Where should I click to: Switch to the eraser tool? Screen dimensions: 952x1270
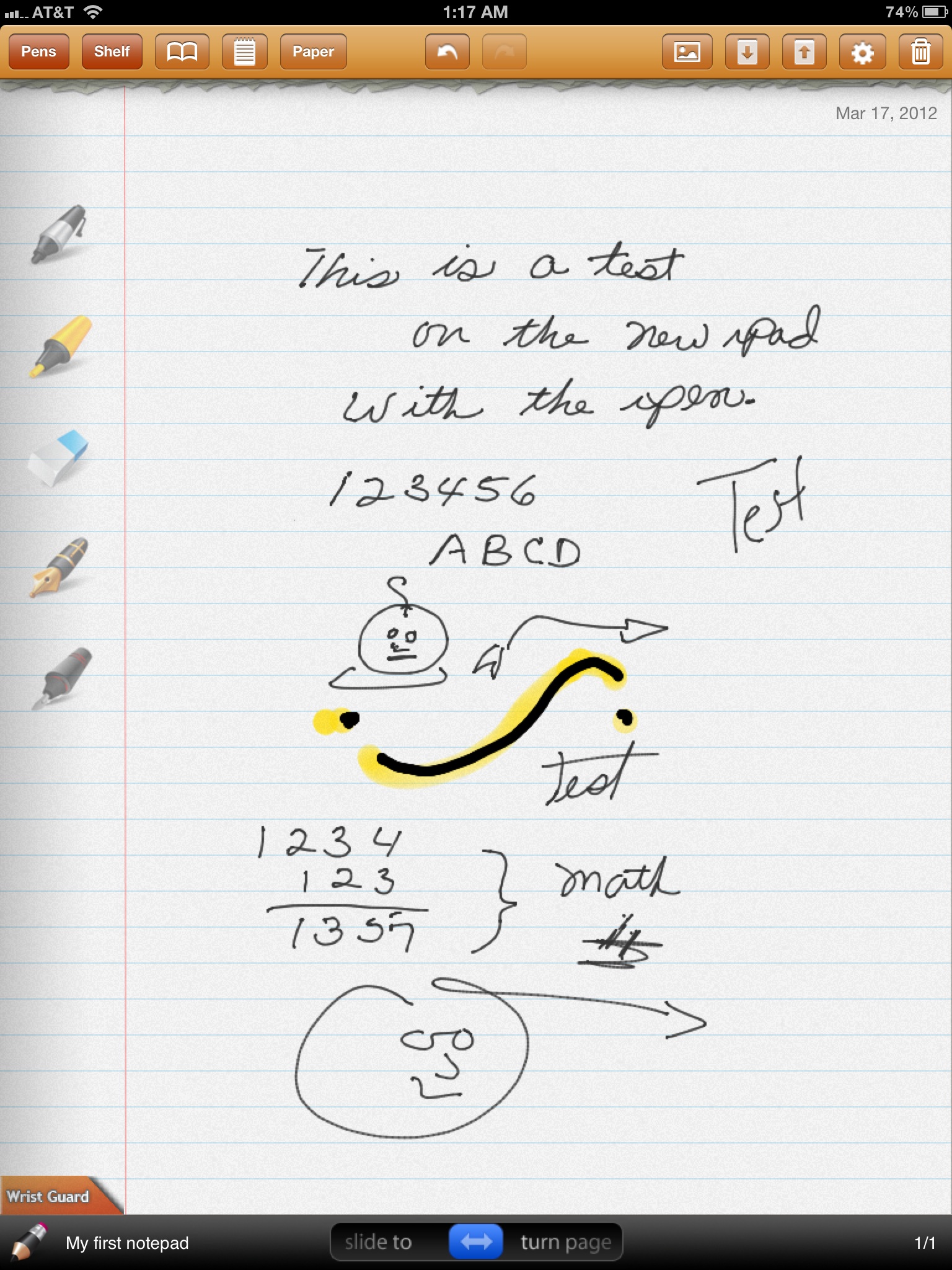[58, 457]
